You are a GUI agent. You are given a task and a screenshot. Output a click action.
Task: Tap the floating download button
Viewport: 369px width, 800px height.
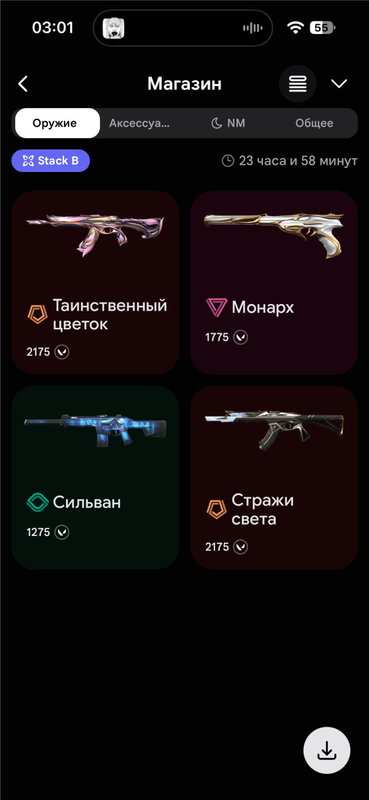pyautogui.click(x=327, y=751)
